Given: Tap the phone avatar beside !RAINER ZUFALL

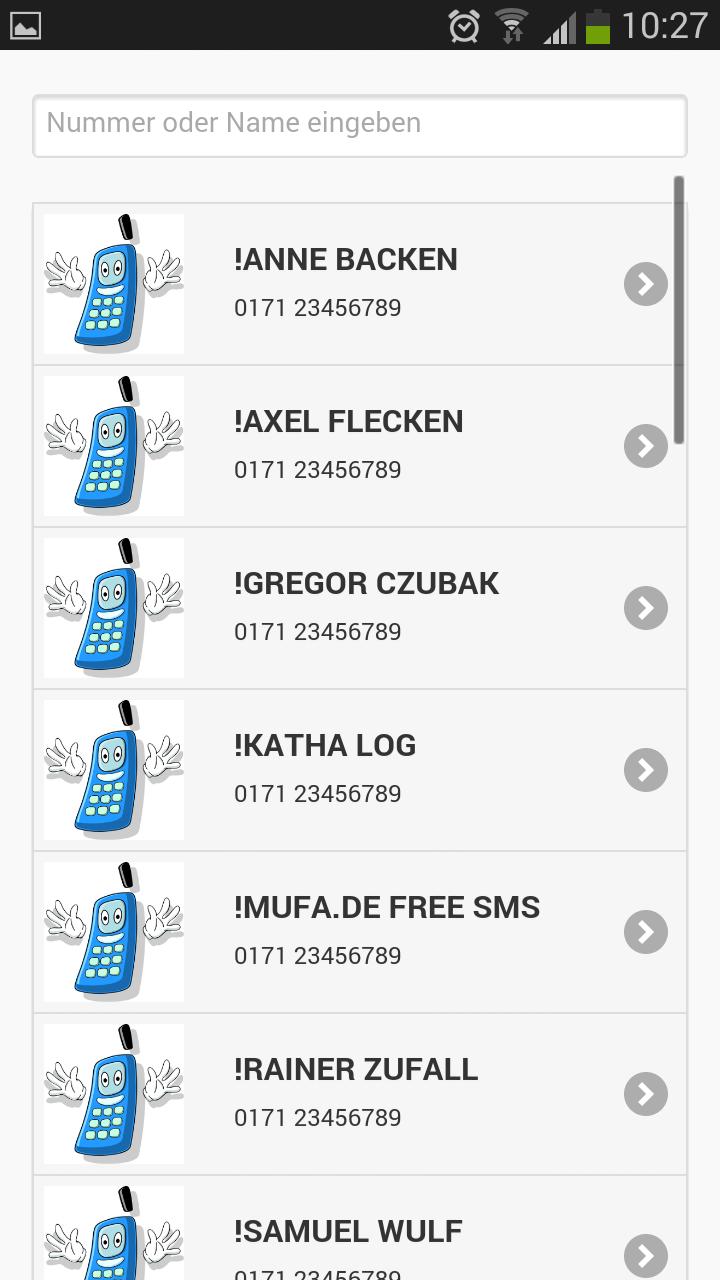Looking at the screenshot, I should click(113, 1093).
